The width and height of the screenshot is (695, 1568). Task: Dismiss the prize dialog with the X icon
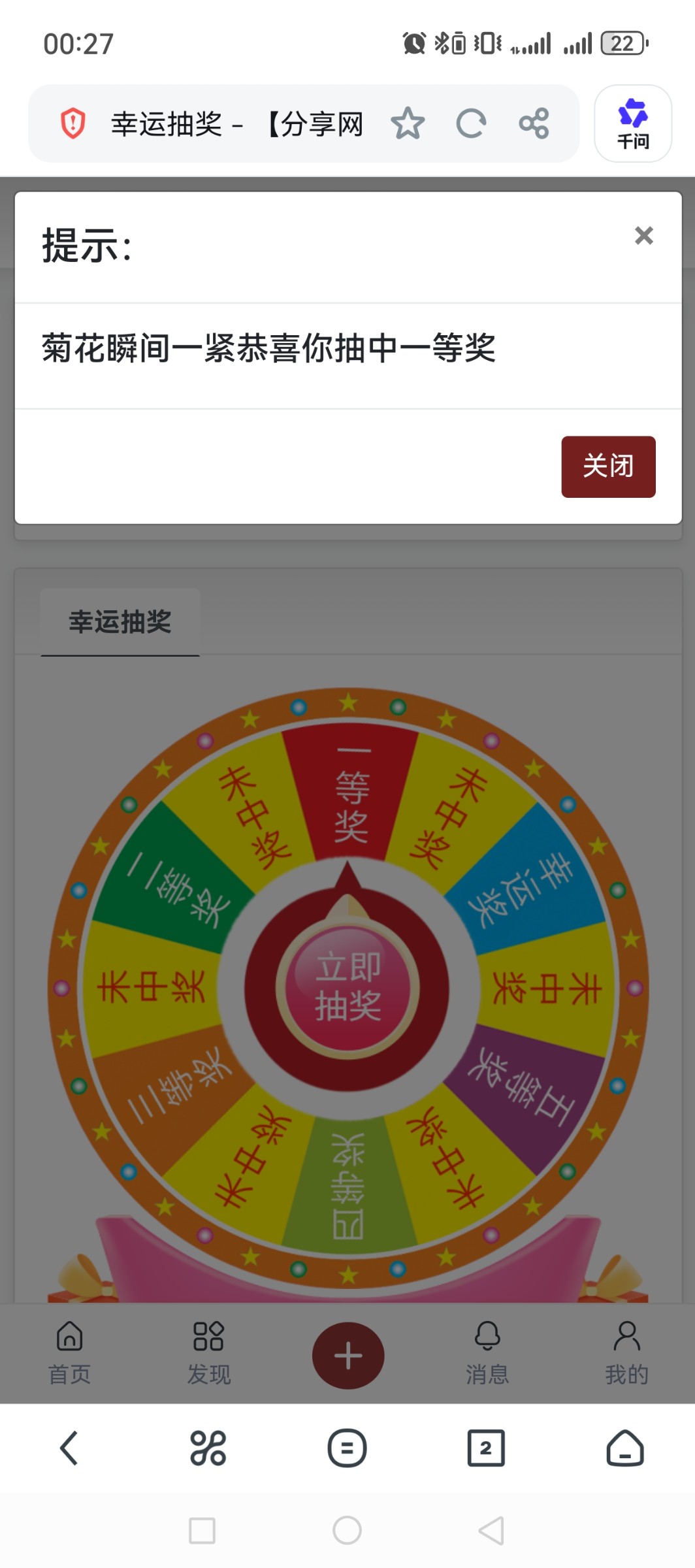643,236
